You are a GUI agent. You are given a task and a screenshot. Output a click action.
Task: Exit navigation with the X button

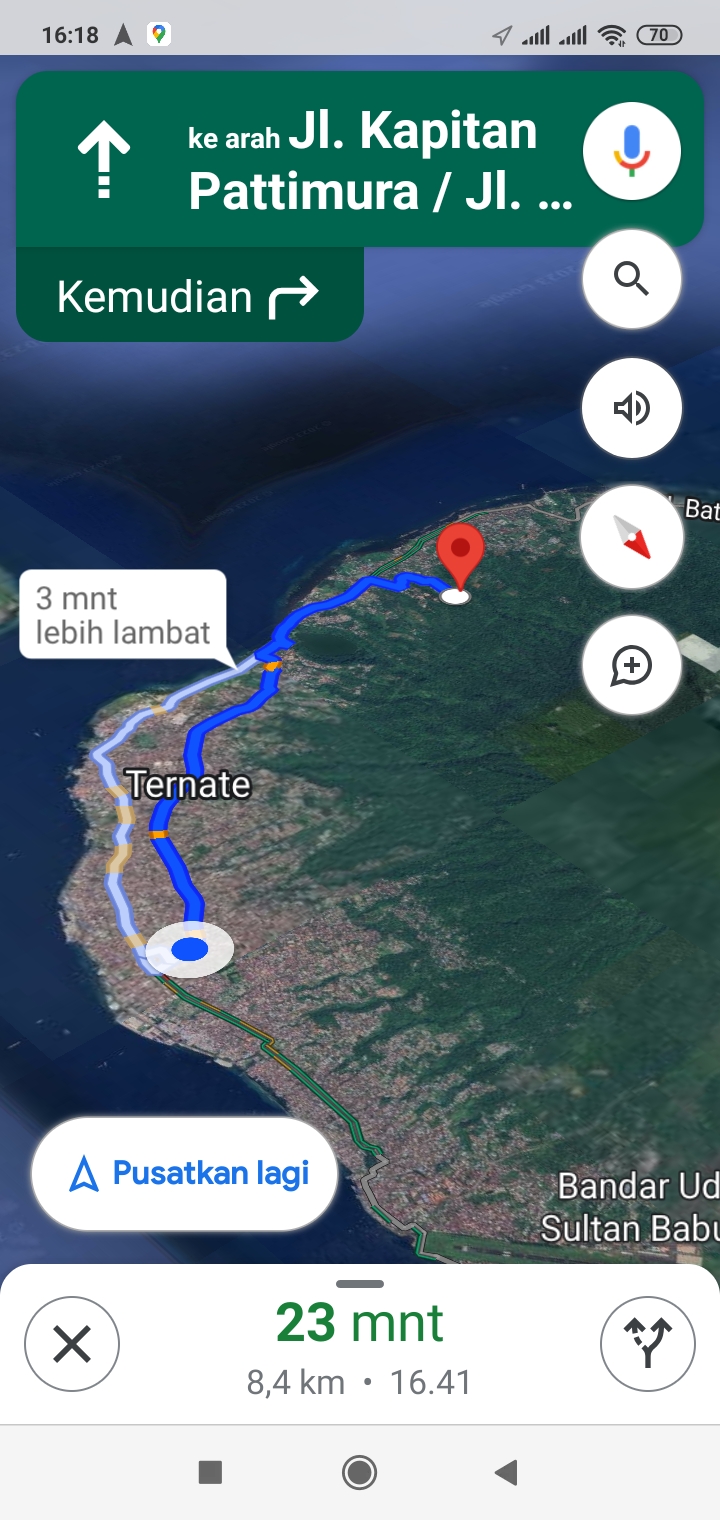coord(72,1344)
